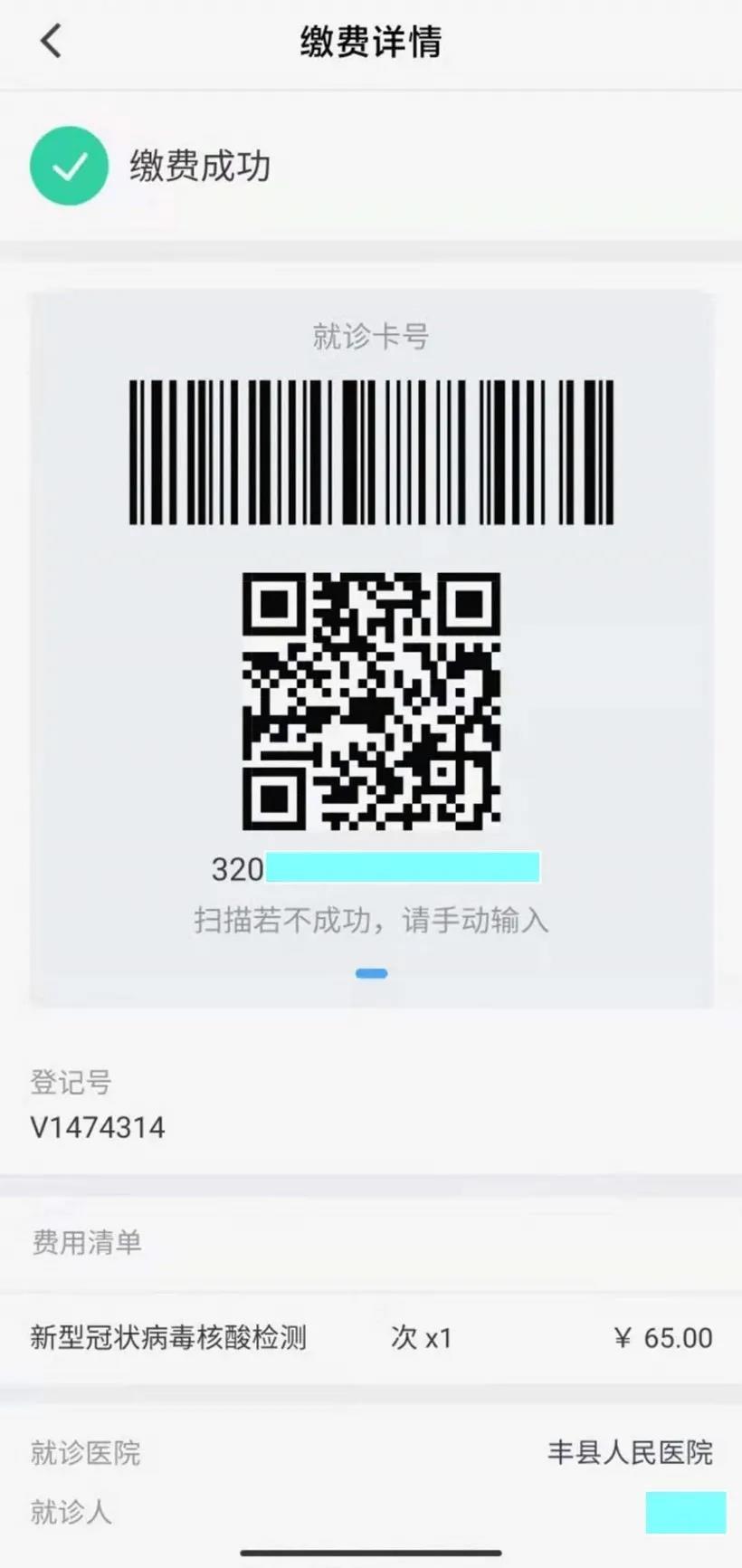Image resolution: width=742 pixels, height=1568 pixels.
Task: Go back from the 缴费详情 page
Action: coord(52,42)
